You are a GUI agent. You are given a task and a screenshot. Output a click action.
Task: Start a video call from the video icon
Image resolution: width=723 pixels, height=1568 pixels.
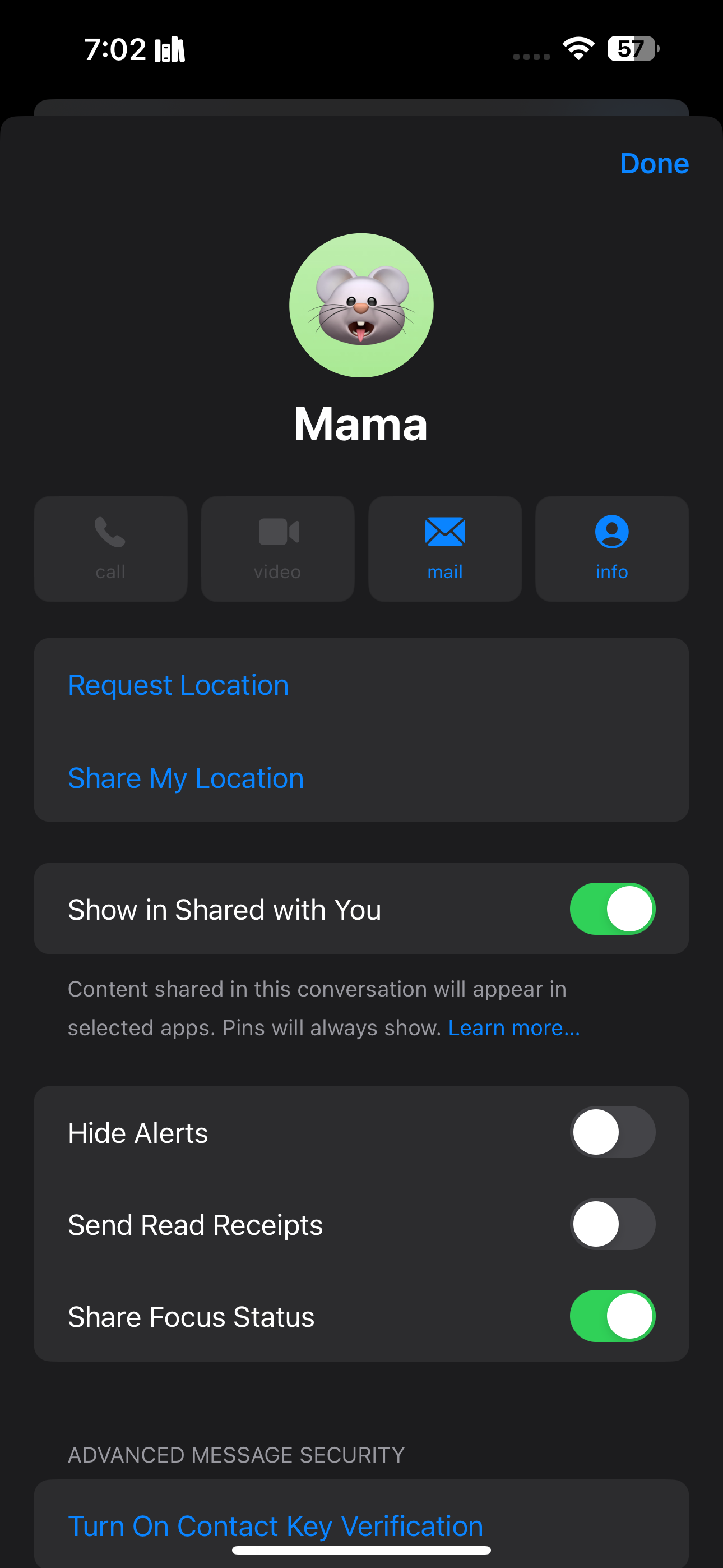(x=277, y=547)
